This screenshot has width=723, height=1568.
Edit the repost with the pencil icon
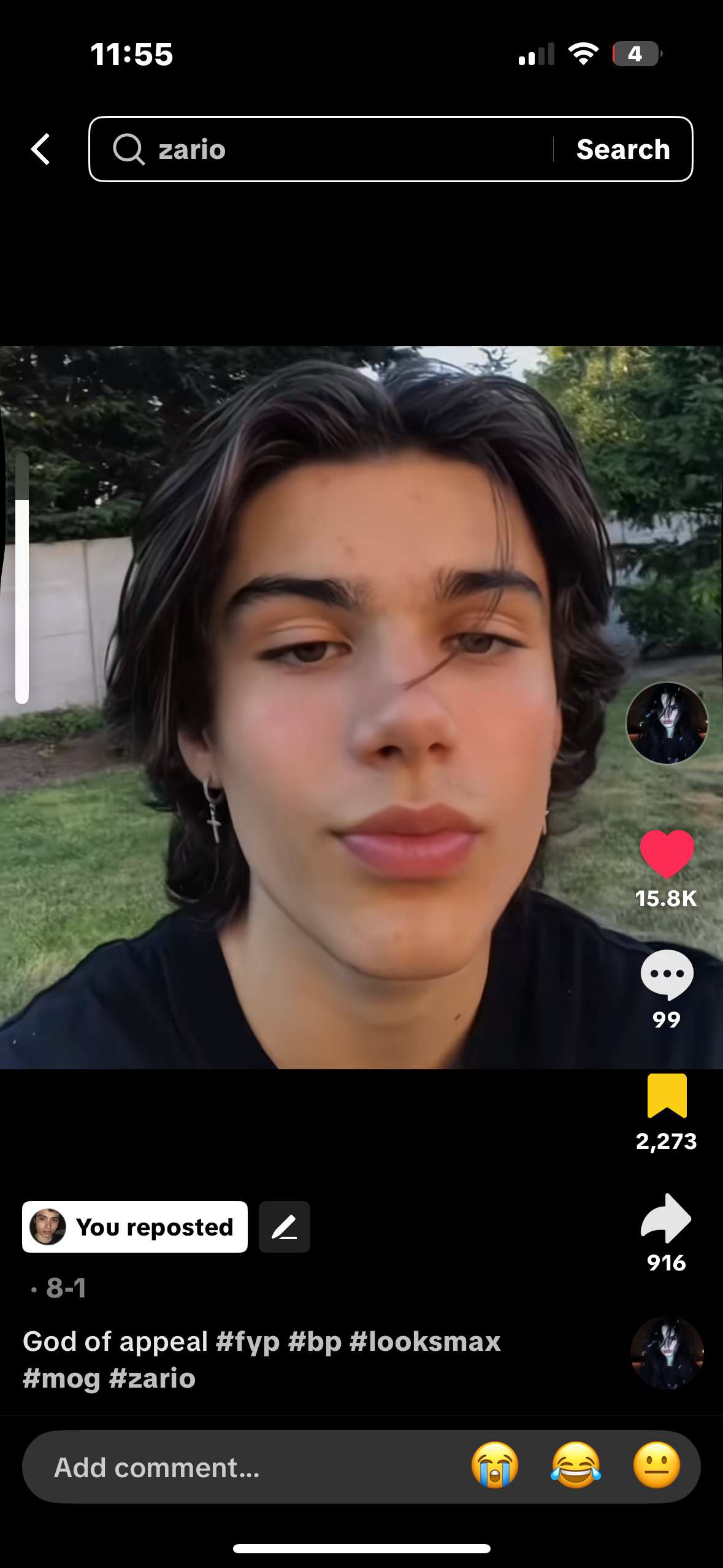284,1227
